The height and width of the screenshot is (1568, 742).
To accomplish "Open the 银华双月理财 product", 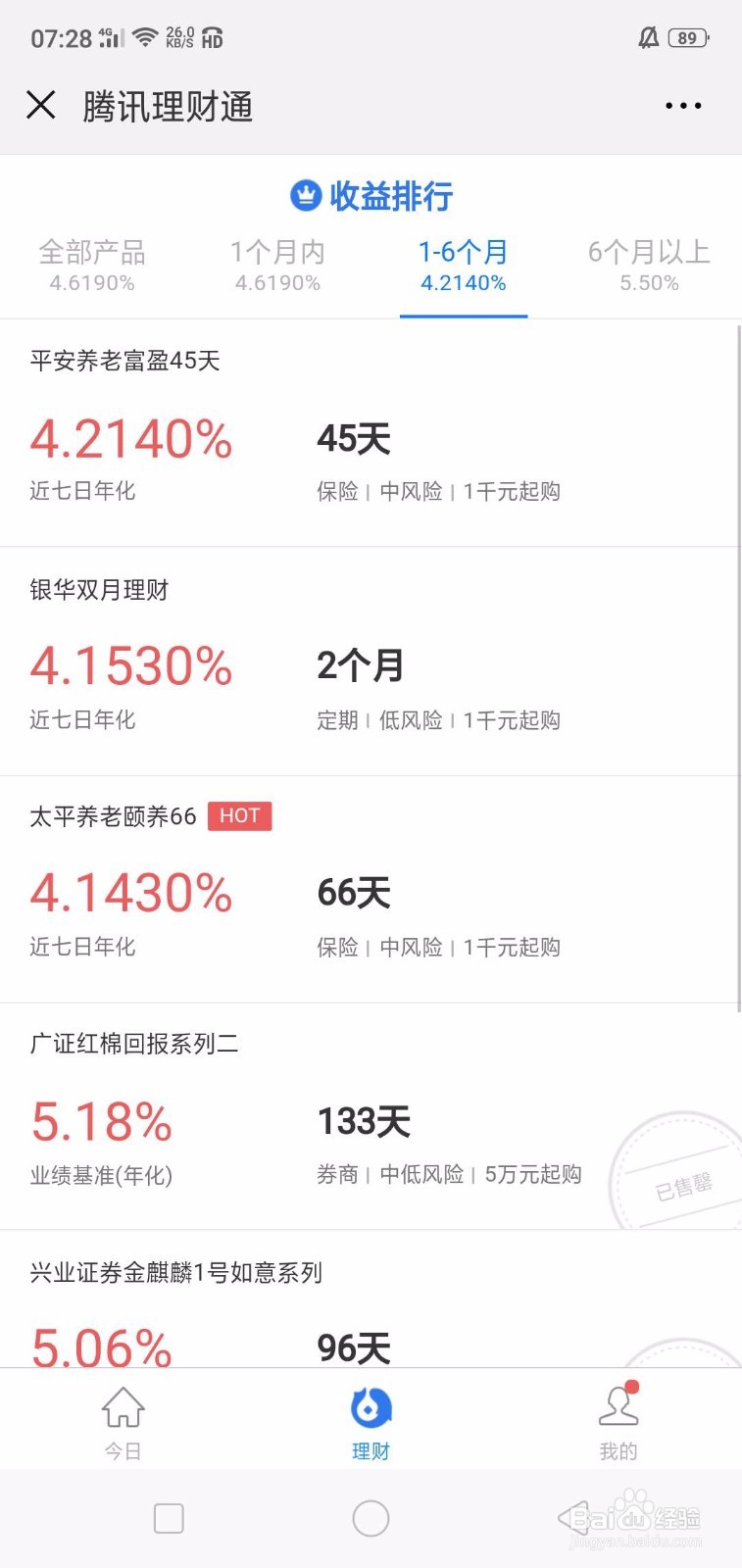I will [x=371, y=661].
